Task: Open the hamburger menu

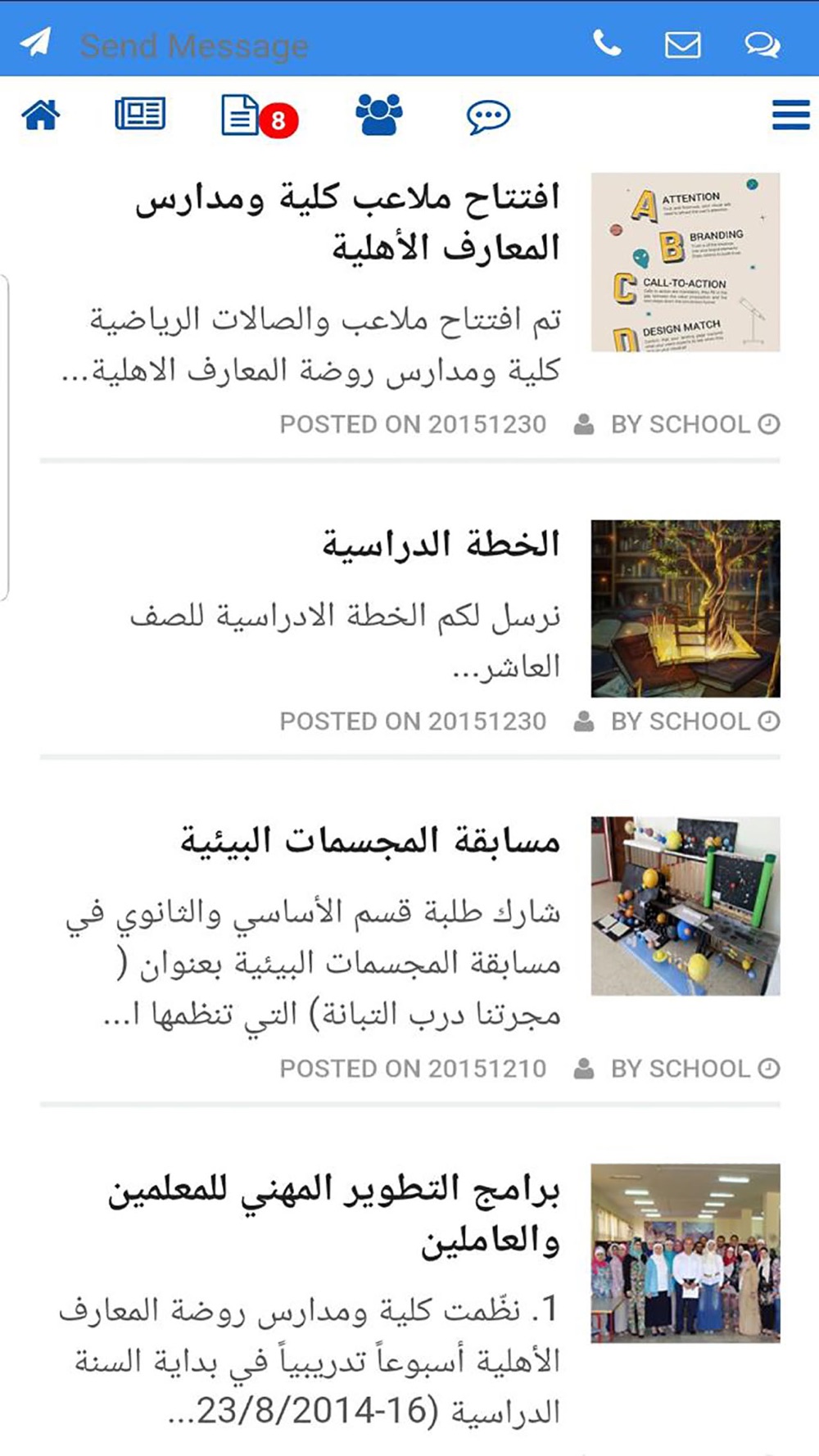Action: click(x=790, y=115)
